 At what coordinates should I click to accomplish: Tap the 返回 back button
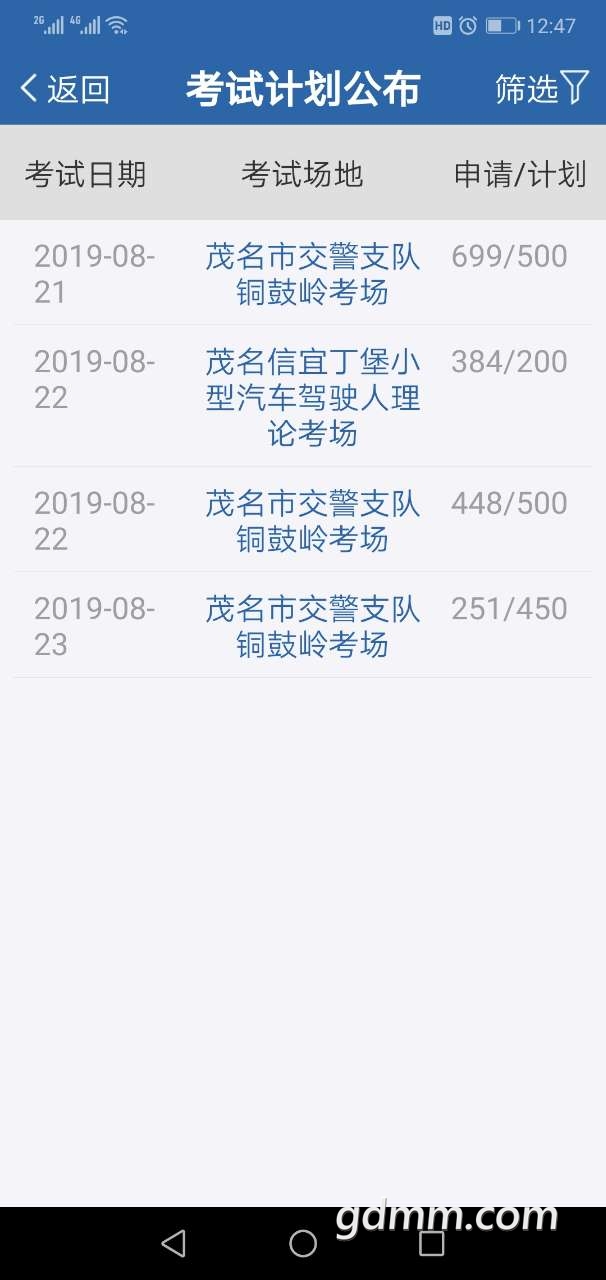tap(64, 90)
